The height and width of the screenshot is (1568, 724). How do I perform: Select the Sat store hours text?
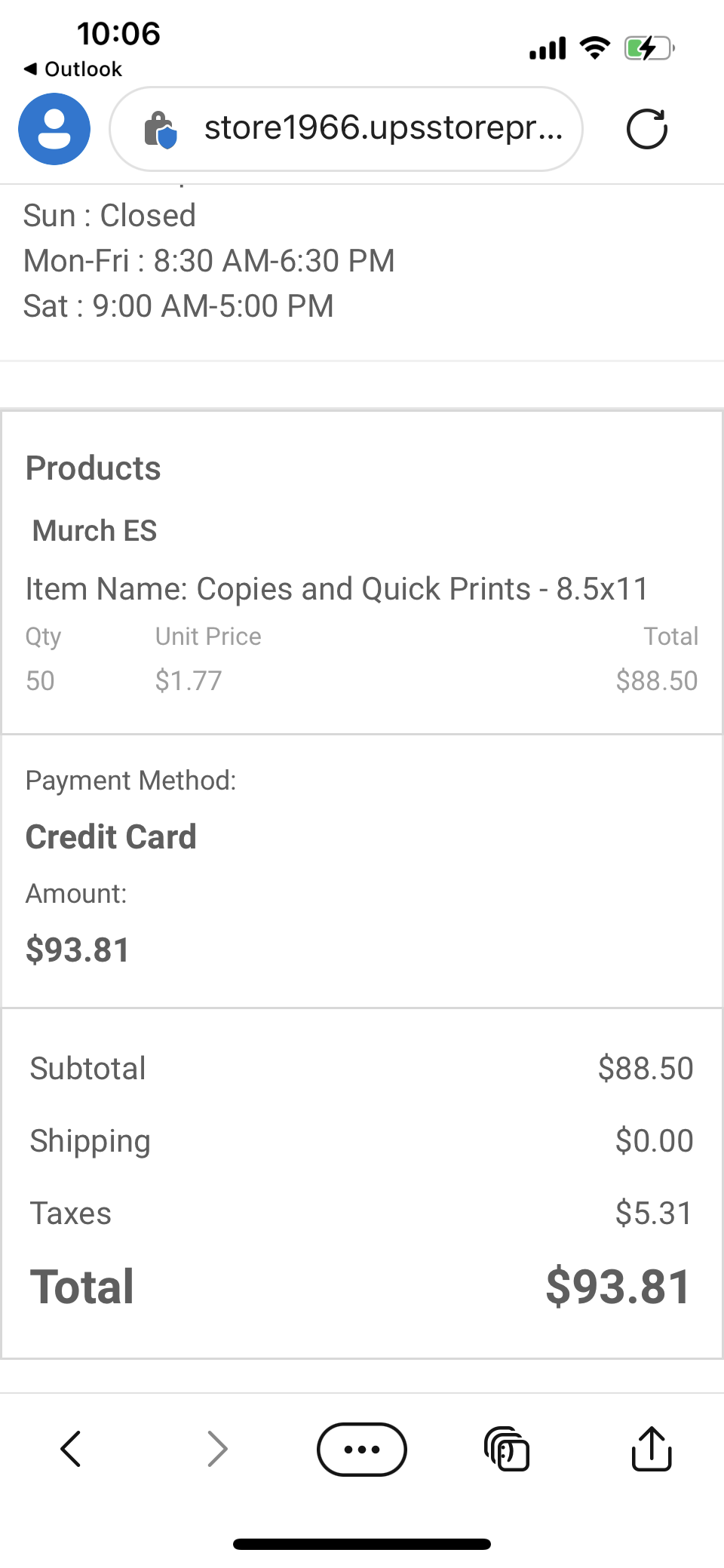tap(178, 305)
